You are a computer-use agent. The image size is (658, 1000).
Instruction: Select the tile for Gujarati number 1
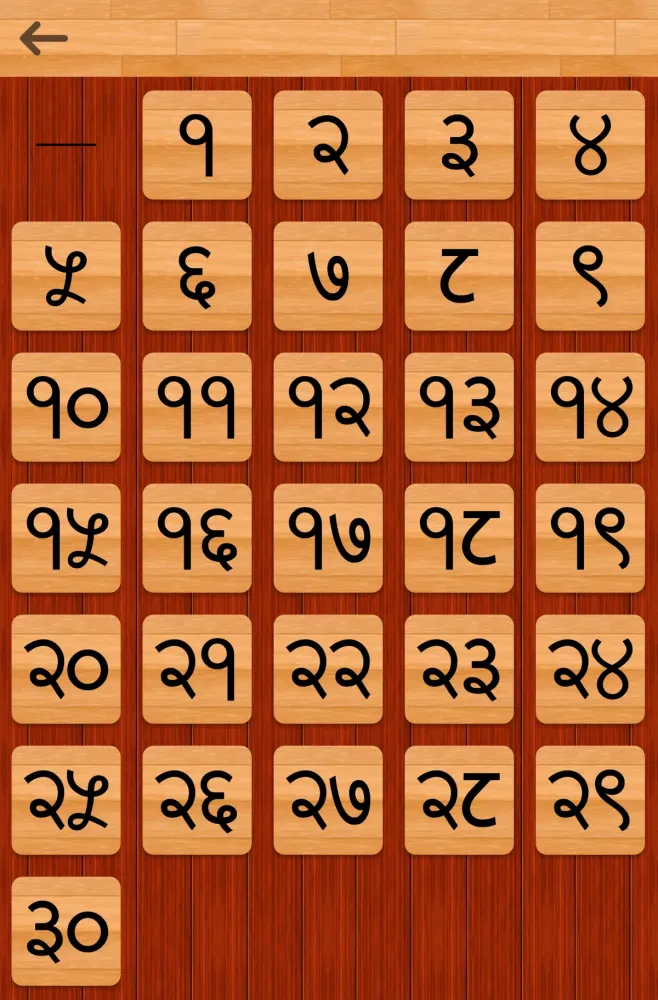197,145
